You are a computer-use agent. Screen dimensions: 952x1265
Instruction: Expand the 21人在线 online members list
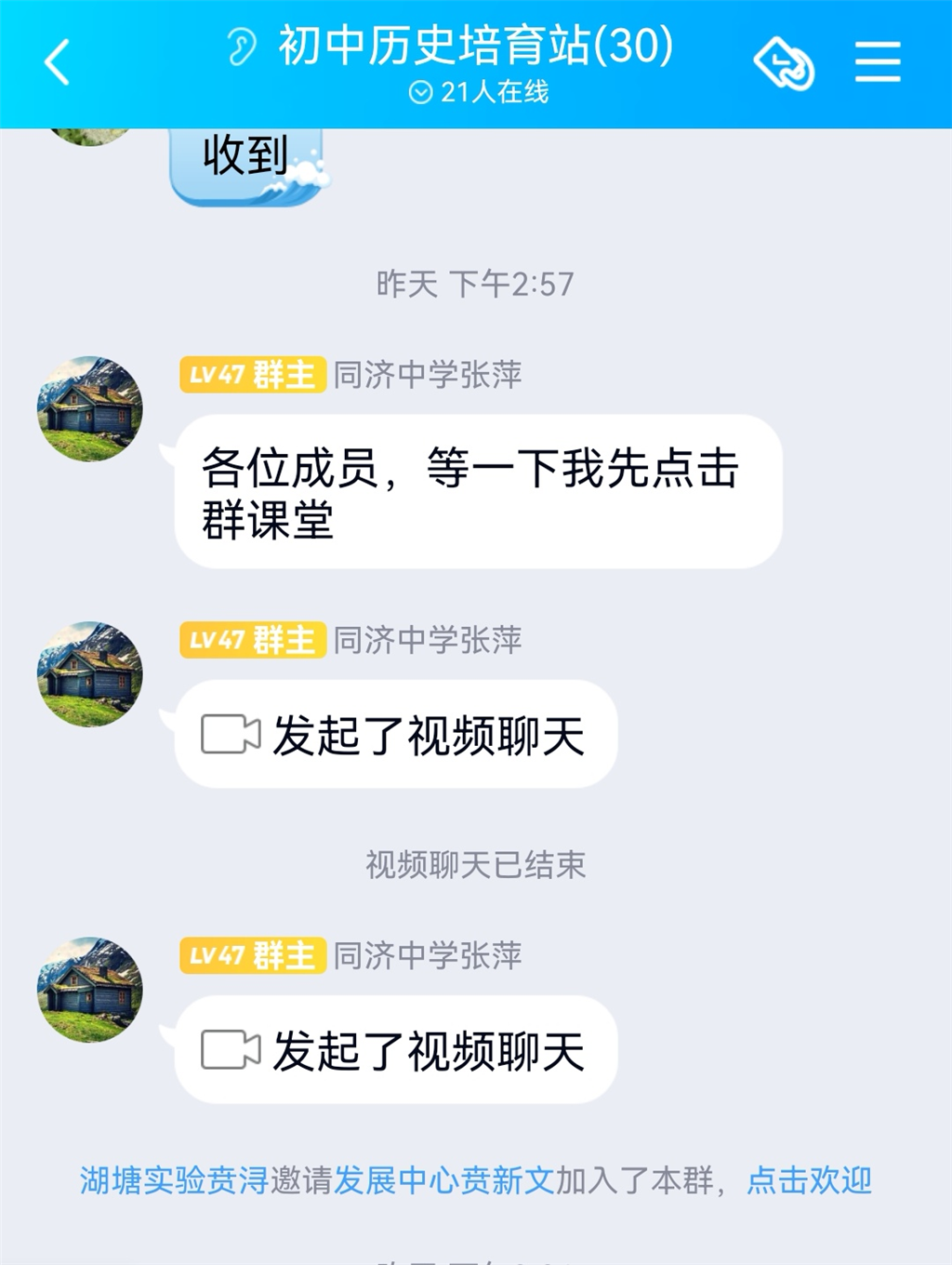478,92
